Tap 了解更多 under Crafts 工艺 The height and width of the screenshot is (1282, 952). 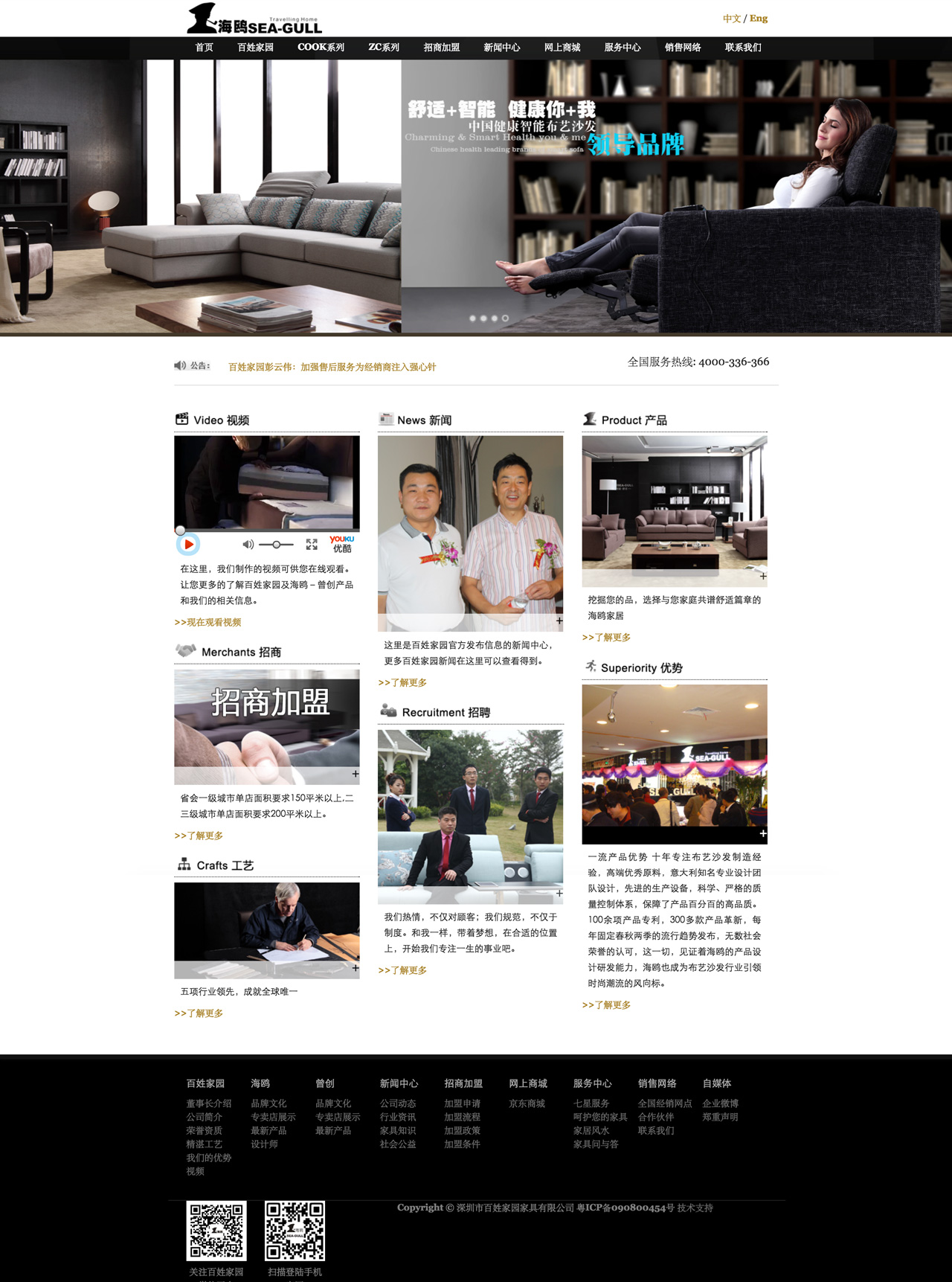click(x=199, y=1013)
